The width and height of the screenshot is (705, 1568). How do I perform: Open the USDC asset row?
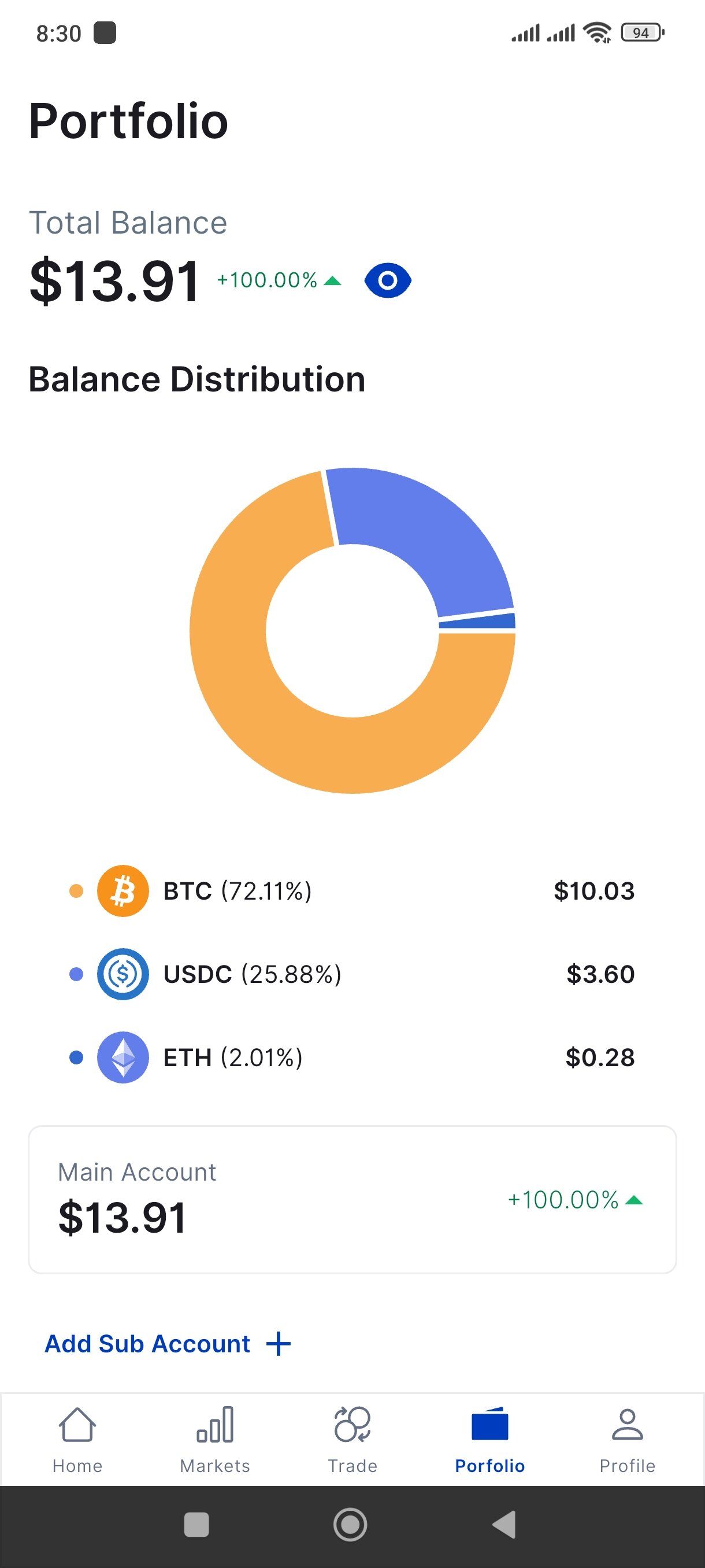(352, 974)
